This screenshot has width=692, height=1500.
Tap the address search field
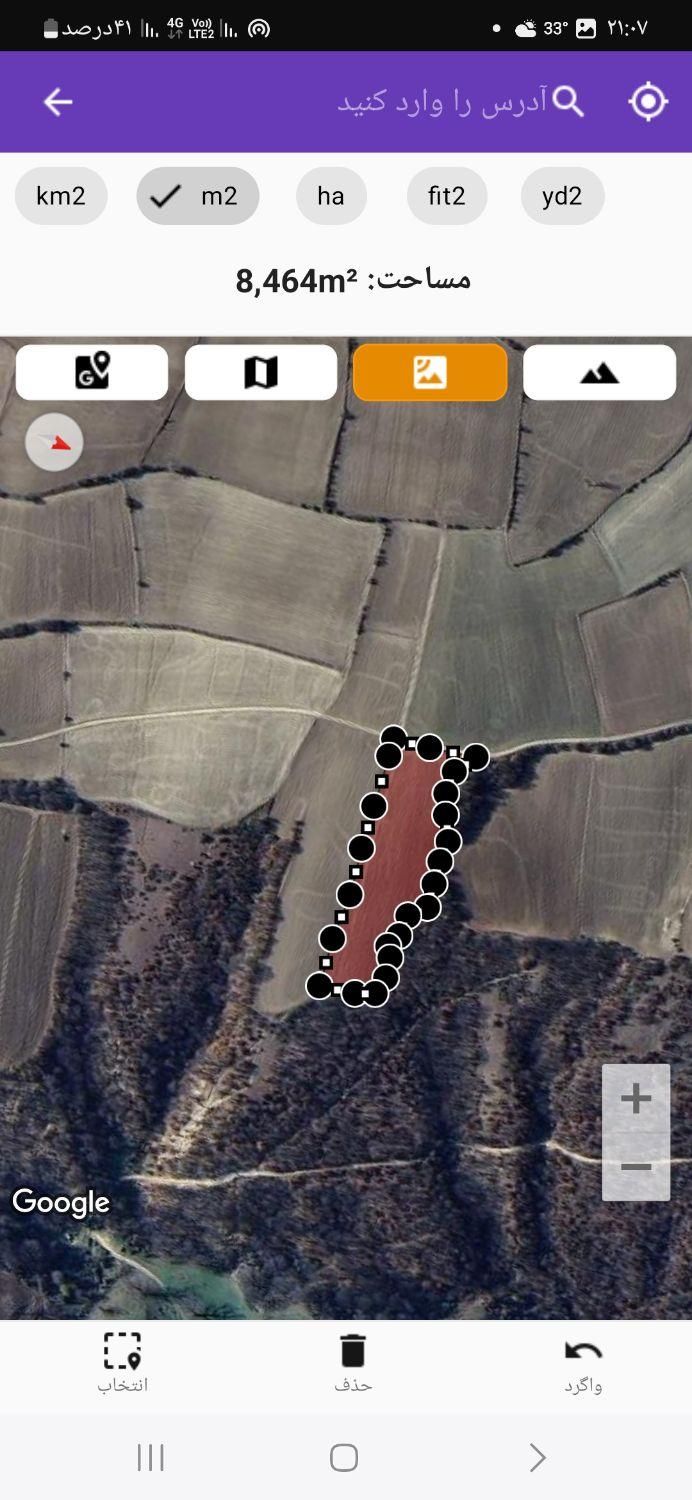[x=440, y=102]
